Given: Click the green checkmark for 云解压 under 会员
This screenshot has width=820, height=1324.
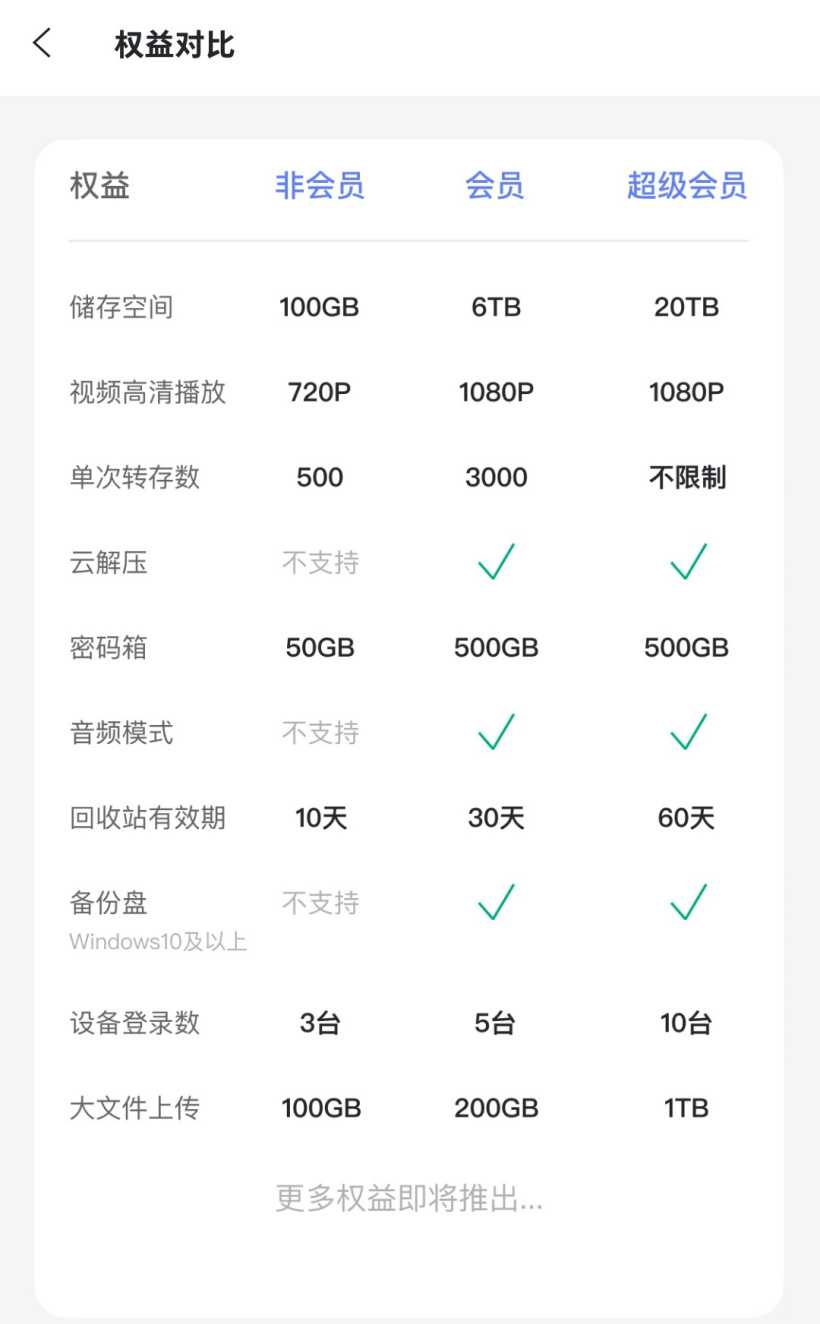Looking at the screenshot, I should pyautogui.click(x=496, y=563).
